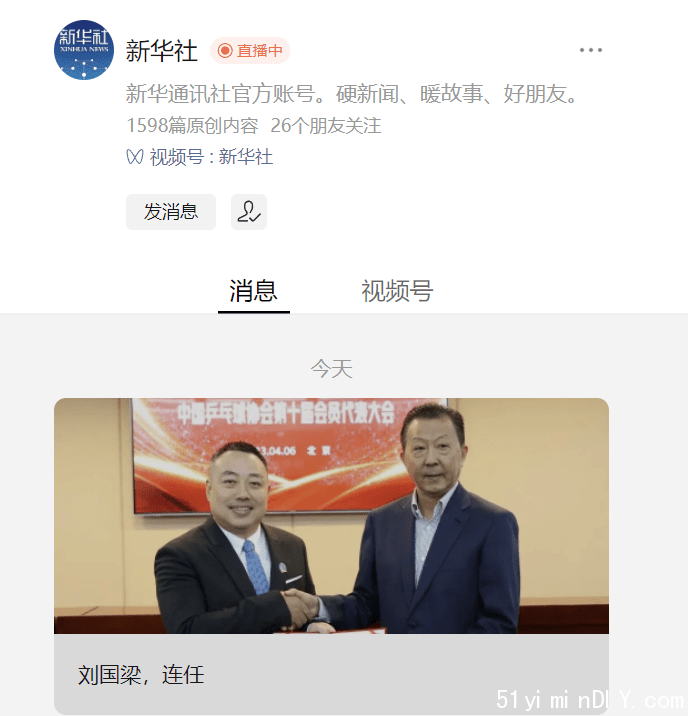Switch to the 视频号 tab
This screenshot has height=716, width=688.
point(397,291)
